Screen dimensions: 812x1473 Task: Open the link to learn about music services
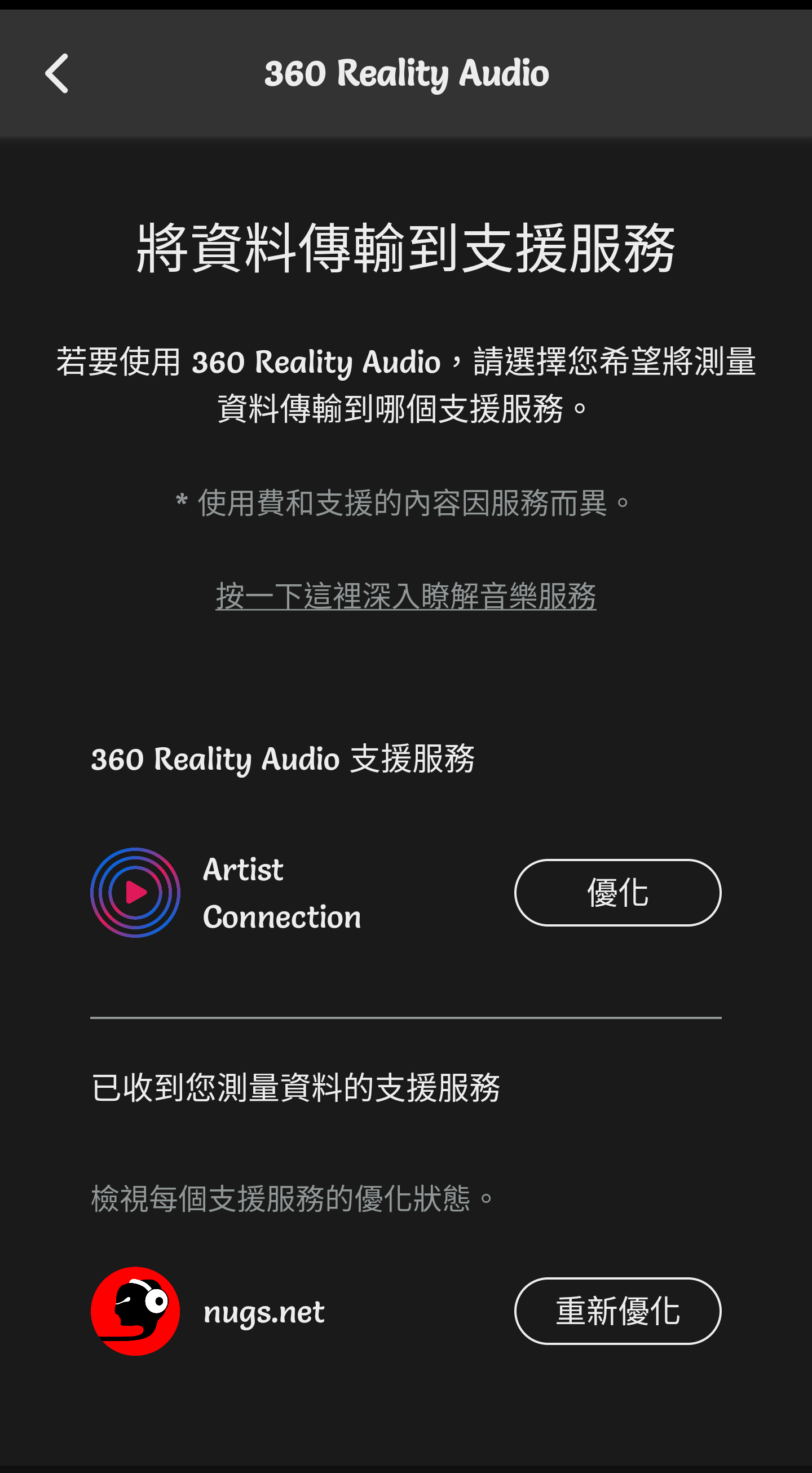pyautogui.click(x=405, y=597)
